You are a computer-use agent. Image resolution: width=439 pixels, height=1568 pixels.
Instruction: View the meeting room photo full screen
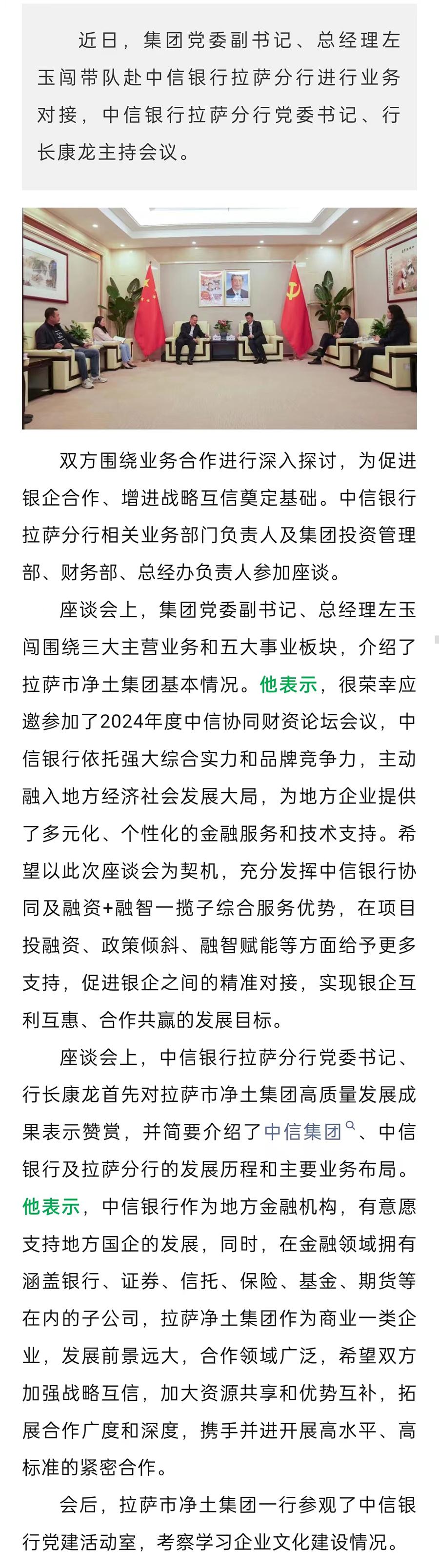[x=219, y=318]
